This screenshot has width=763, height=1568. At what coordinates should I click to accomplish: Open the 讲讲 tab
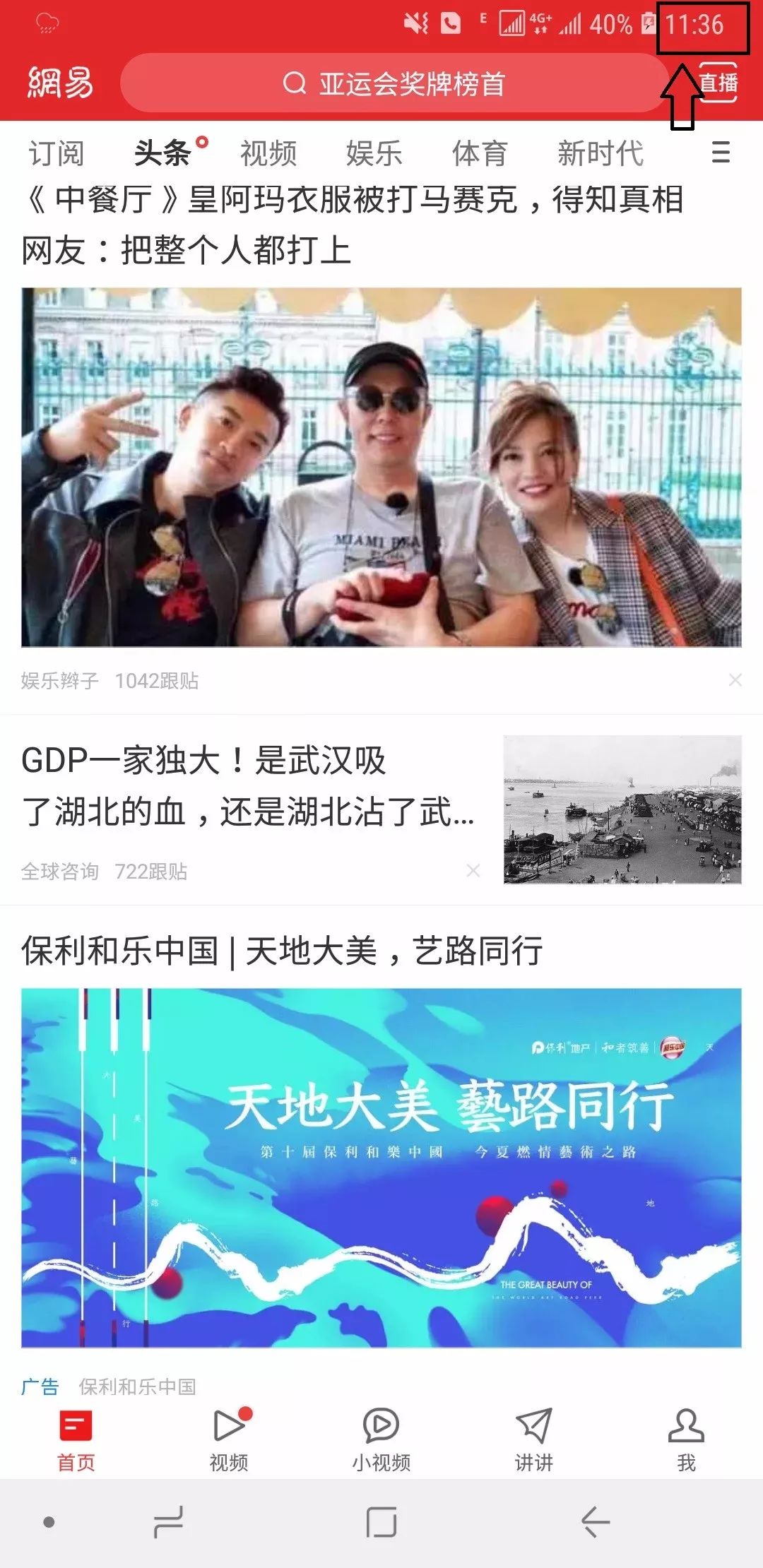click(534, 1441)
